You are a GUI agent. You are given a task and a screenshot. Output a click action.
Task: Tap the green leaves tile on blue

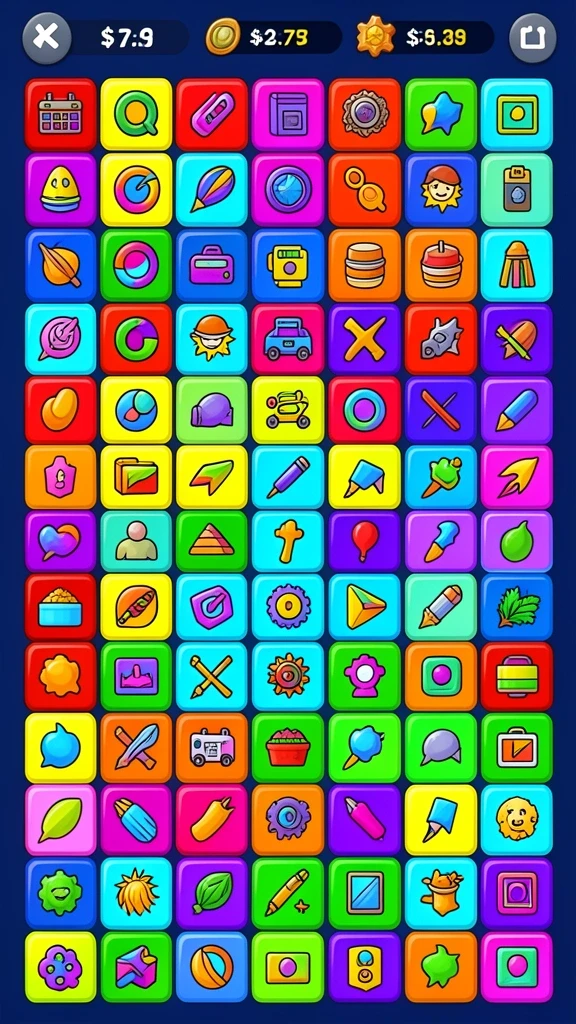(517, 607)
